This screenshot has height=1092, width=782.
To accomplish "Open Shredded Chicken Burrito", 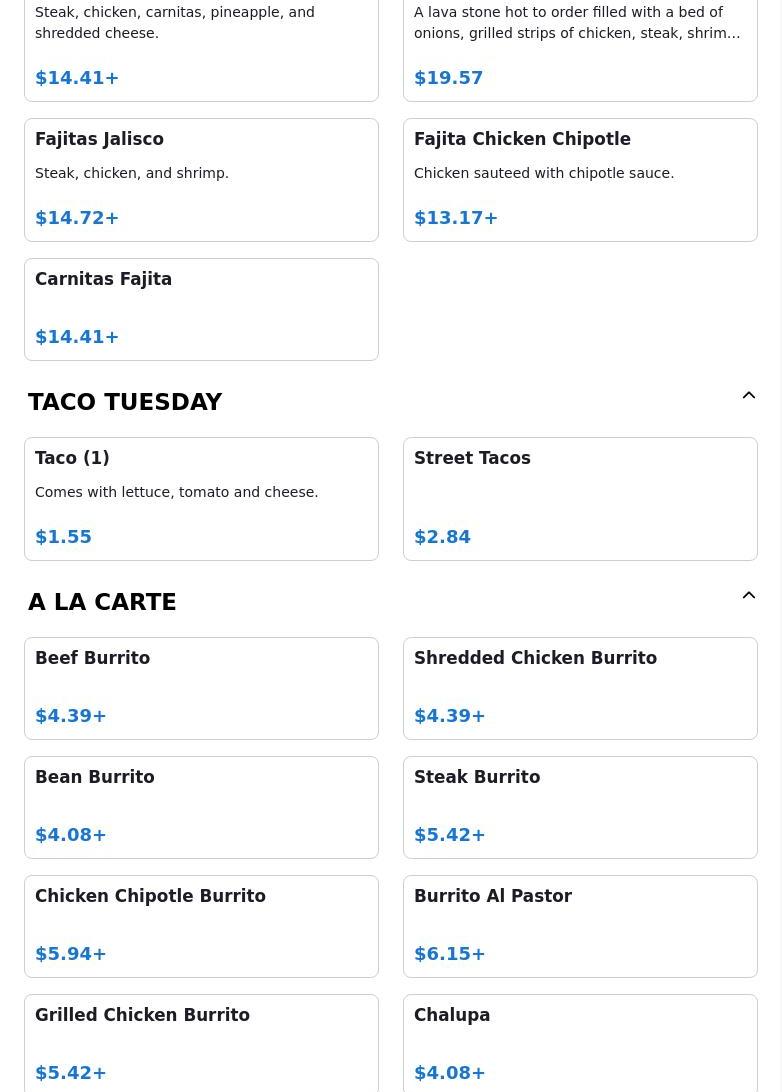I will point(580,688).
